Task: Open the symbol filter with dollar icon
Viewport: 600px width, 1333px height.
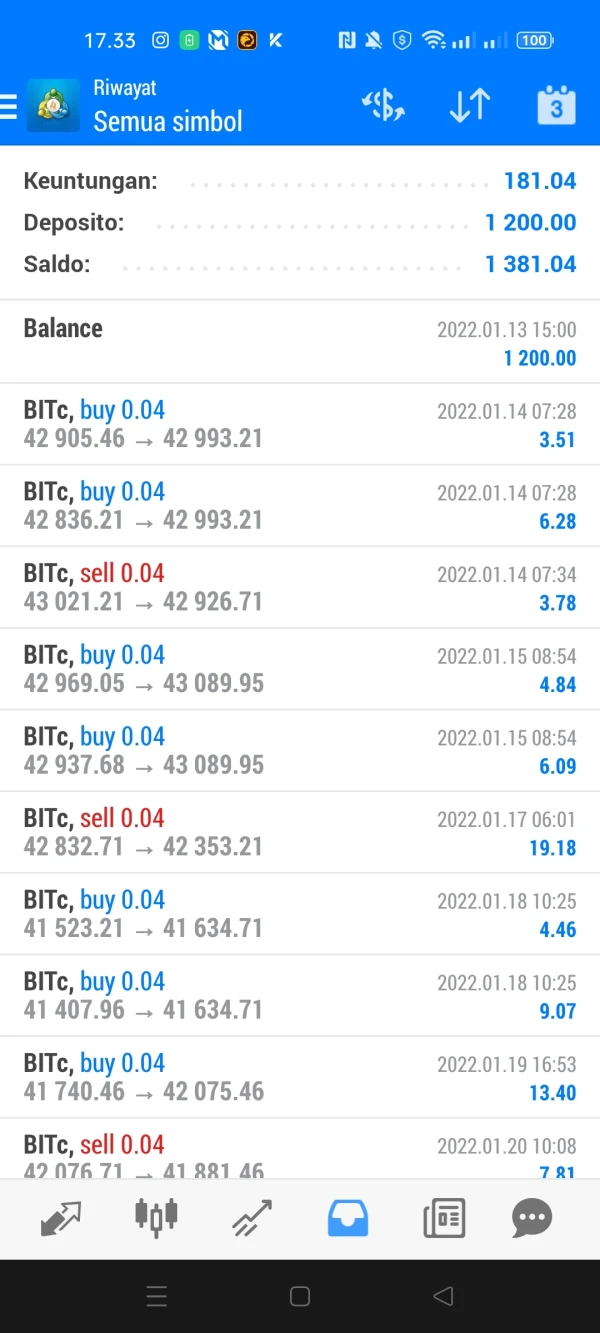Action: pos(383,106)
